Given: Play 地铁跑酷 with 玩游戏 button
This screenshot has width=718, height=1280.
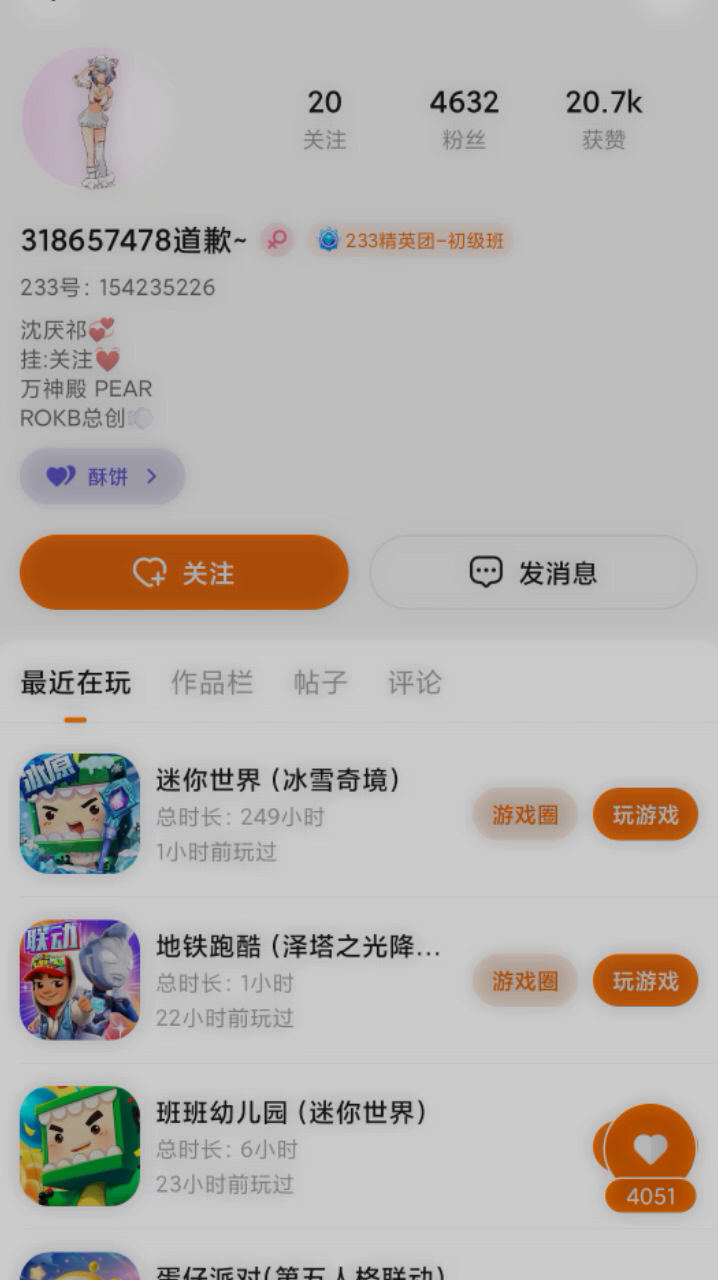Looking at the screenshot, I should pos(645,981).
